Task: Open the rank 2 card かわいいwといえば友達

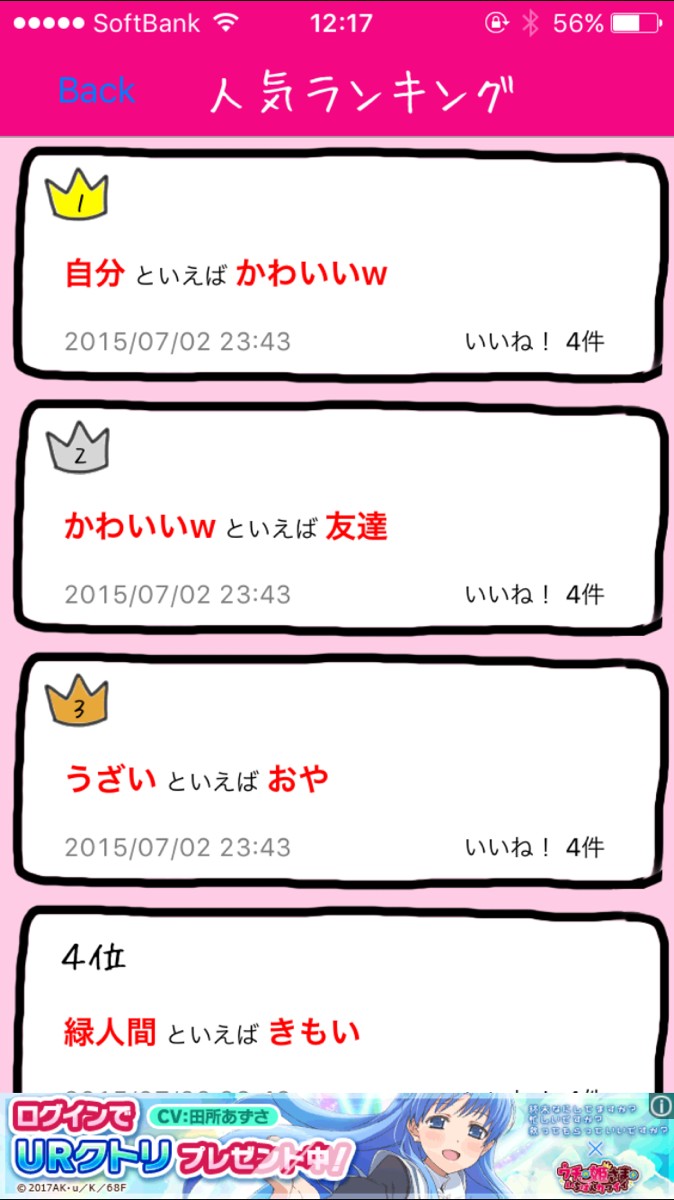Action: (340, 518)
